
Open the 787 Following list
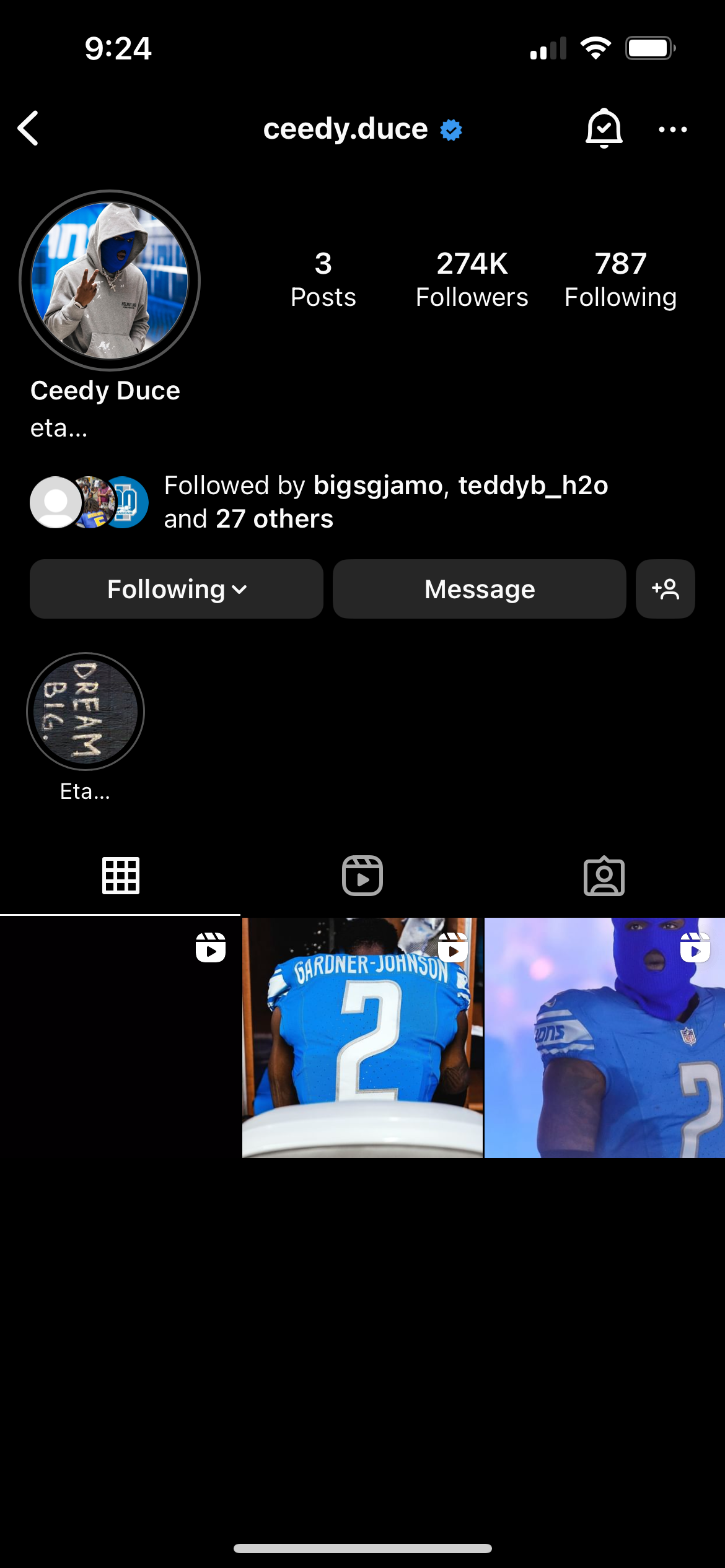click(620, 280)
